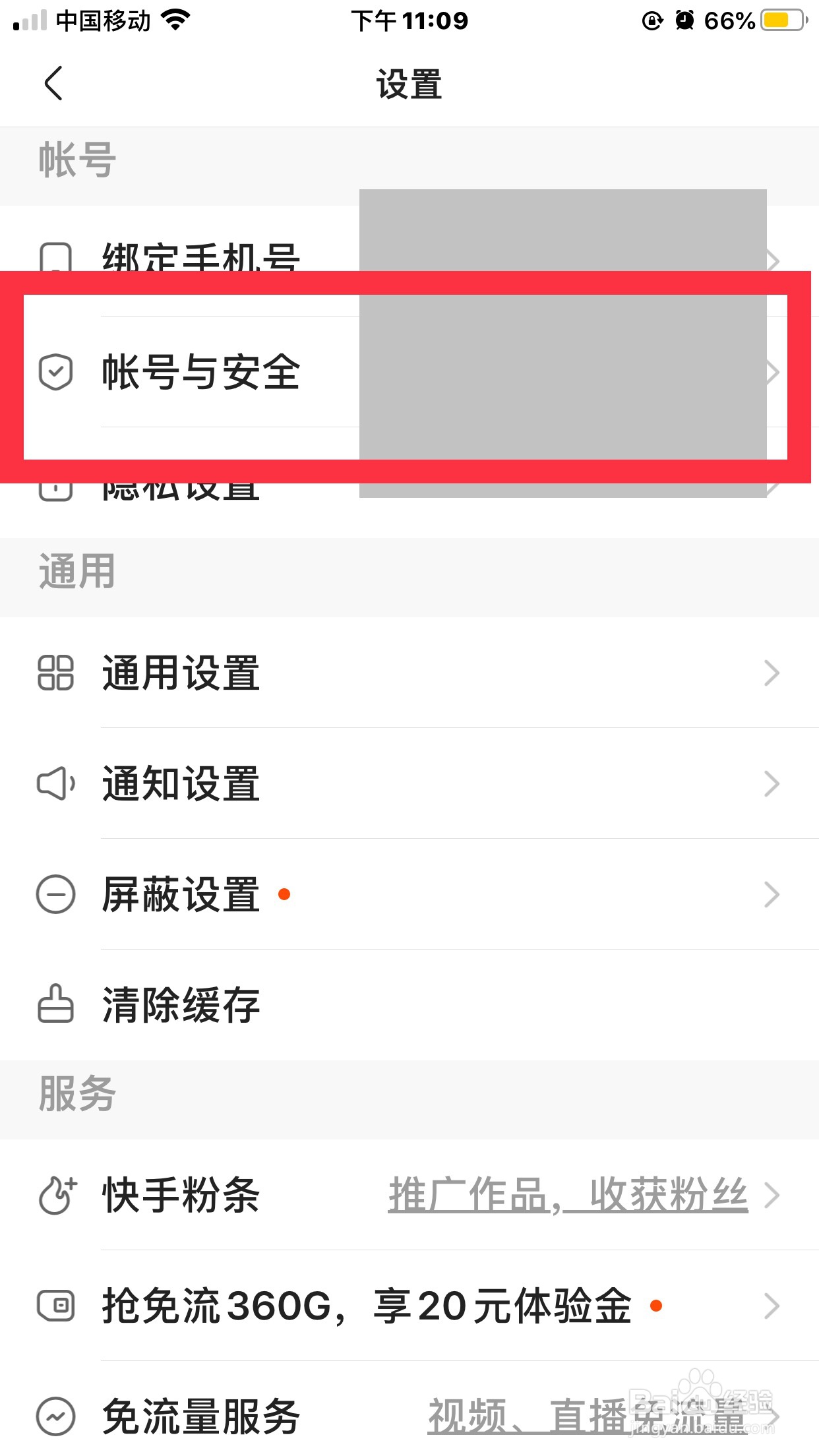This screenshot has width=819, height=1456.
Task: Expand the 快手粉条 row arrow
Action: point(773,1195)
